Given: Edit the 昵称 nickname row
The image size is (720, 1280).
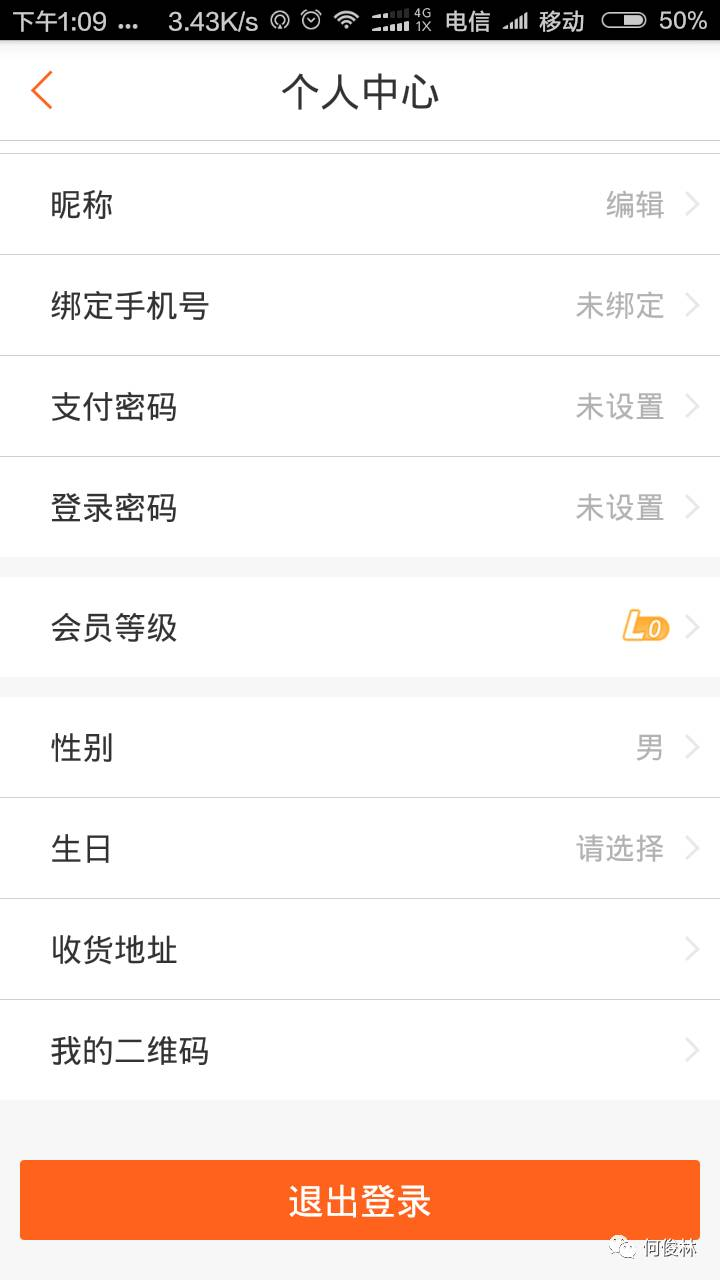Looking at the screenshot, I should 360,205.
